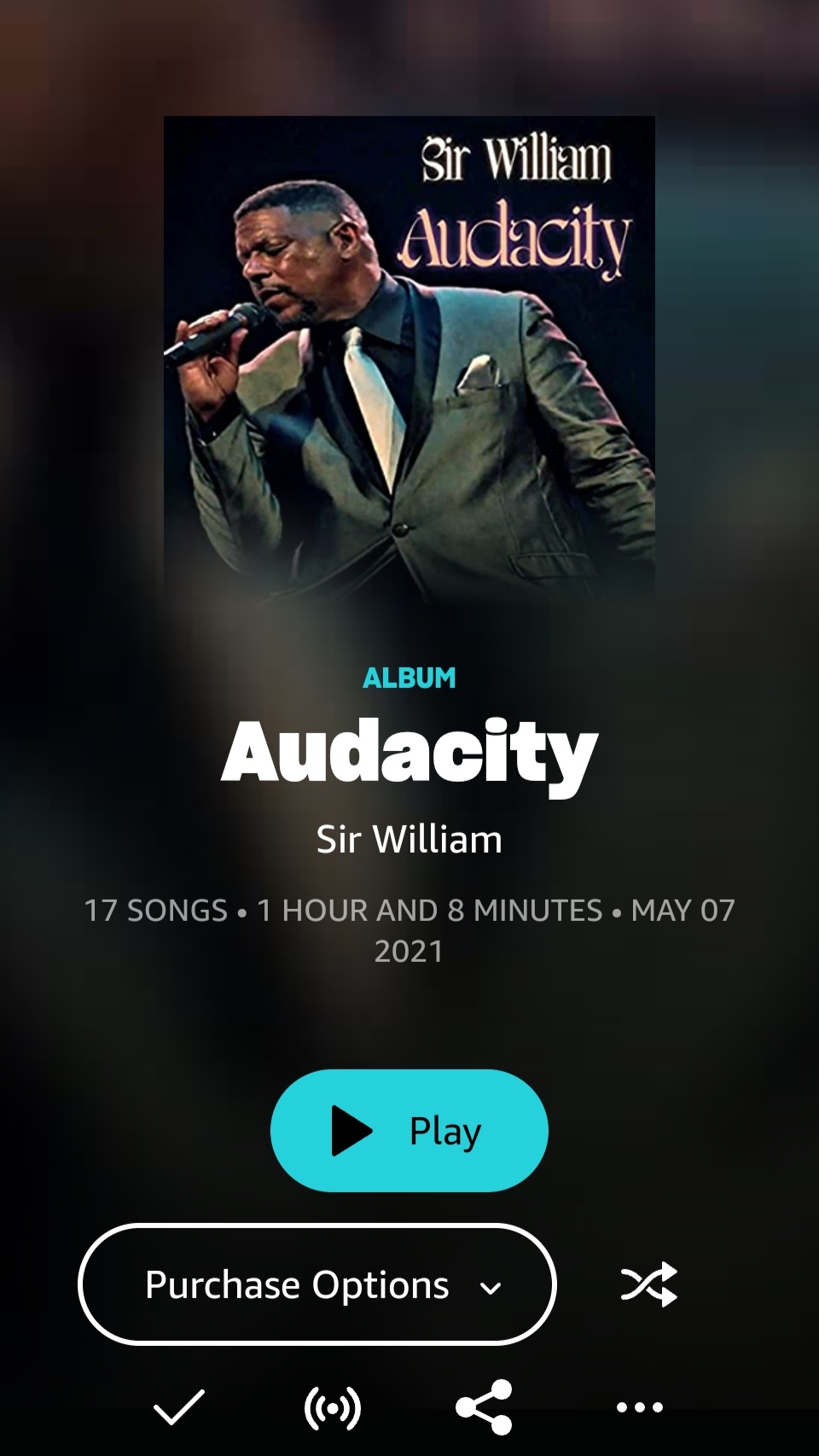Open the artist page for Sir William

[x=409, y=840]
